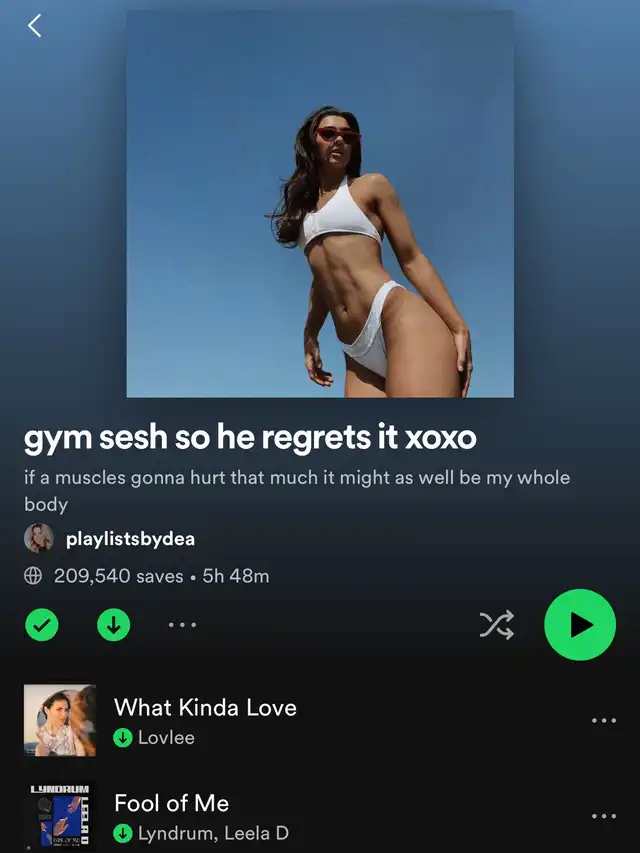
Task: Remove playlist from library via the checkmark
Action: click(41, 626)
